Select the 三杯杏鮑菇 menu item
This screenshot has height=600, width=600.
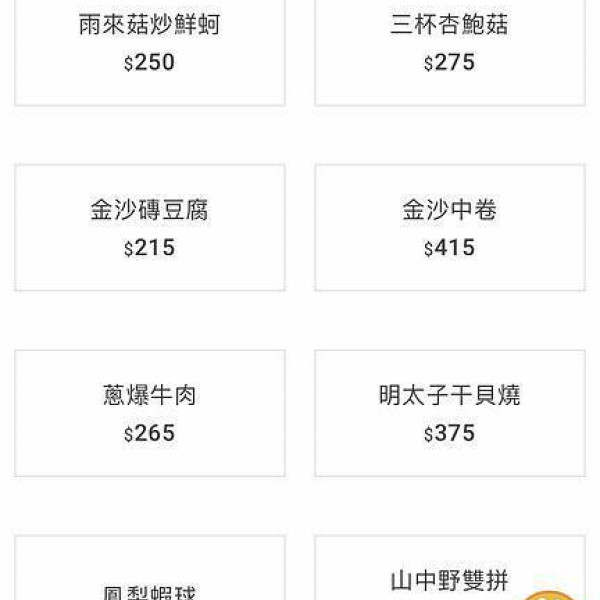449,45
